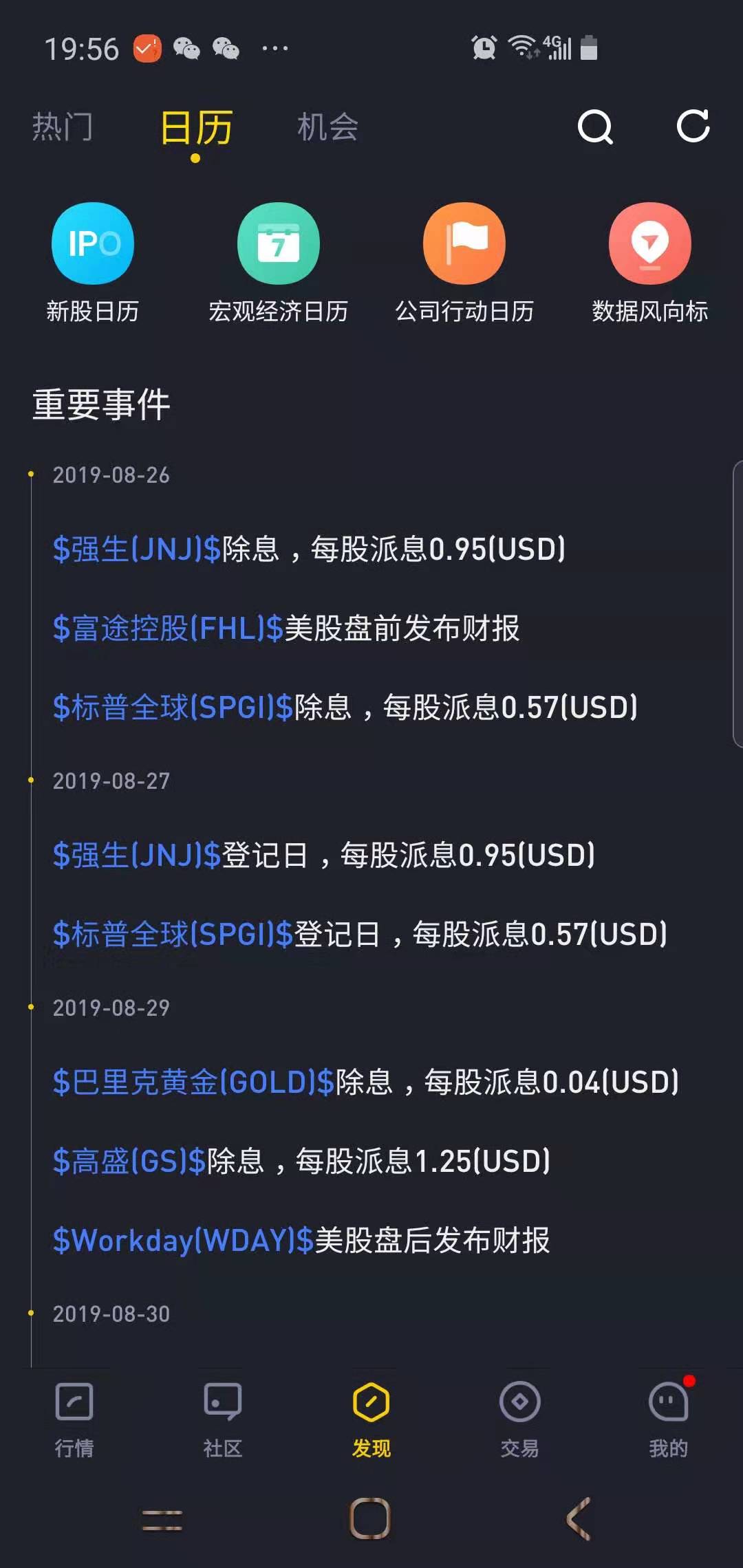Open 高盛(GS) stock link

(x=129, y=1161)
